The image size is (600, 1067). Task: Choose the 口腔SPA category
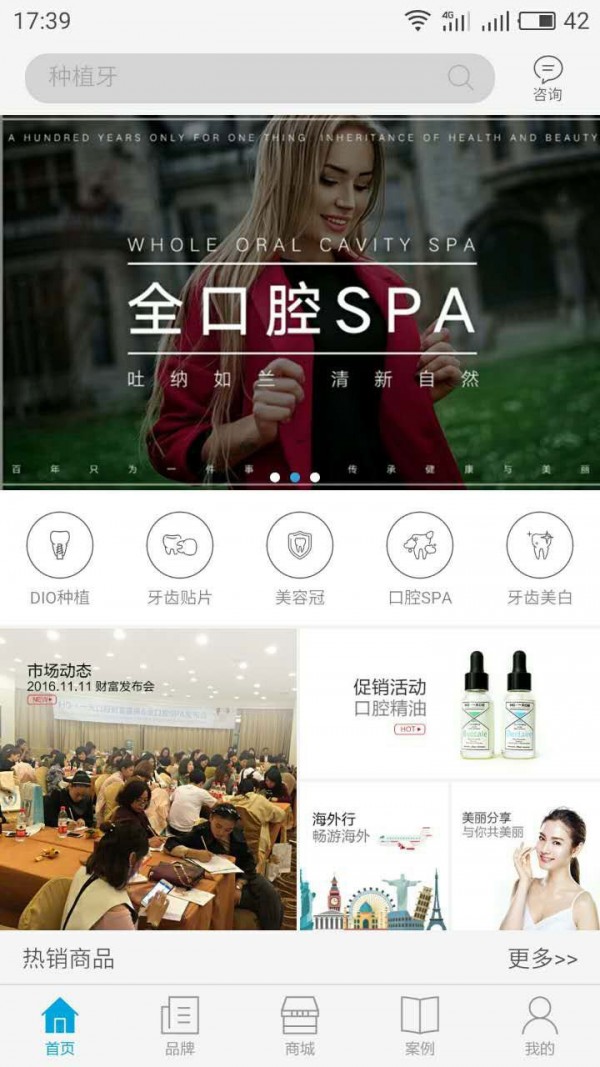coord(420,558)
